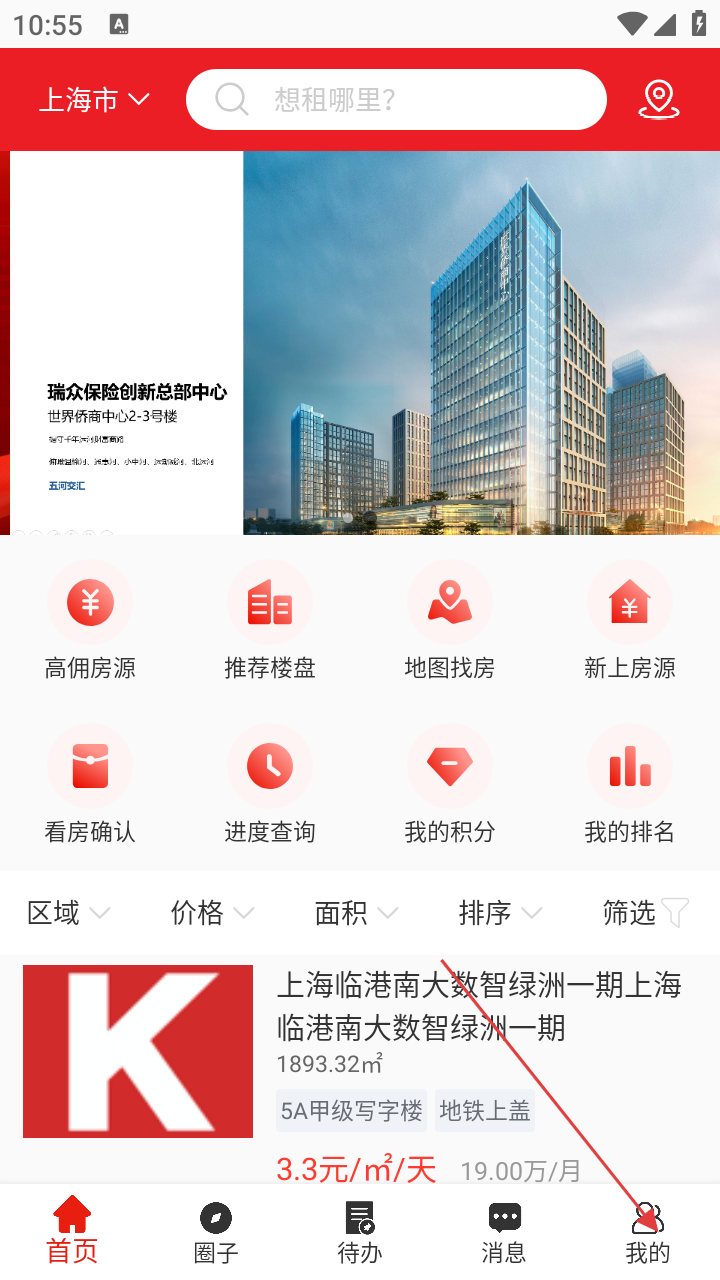This screenshot has width=720, height=1280.
Task: Open 推荐楼盘 shortcut
Action: 270,622
